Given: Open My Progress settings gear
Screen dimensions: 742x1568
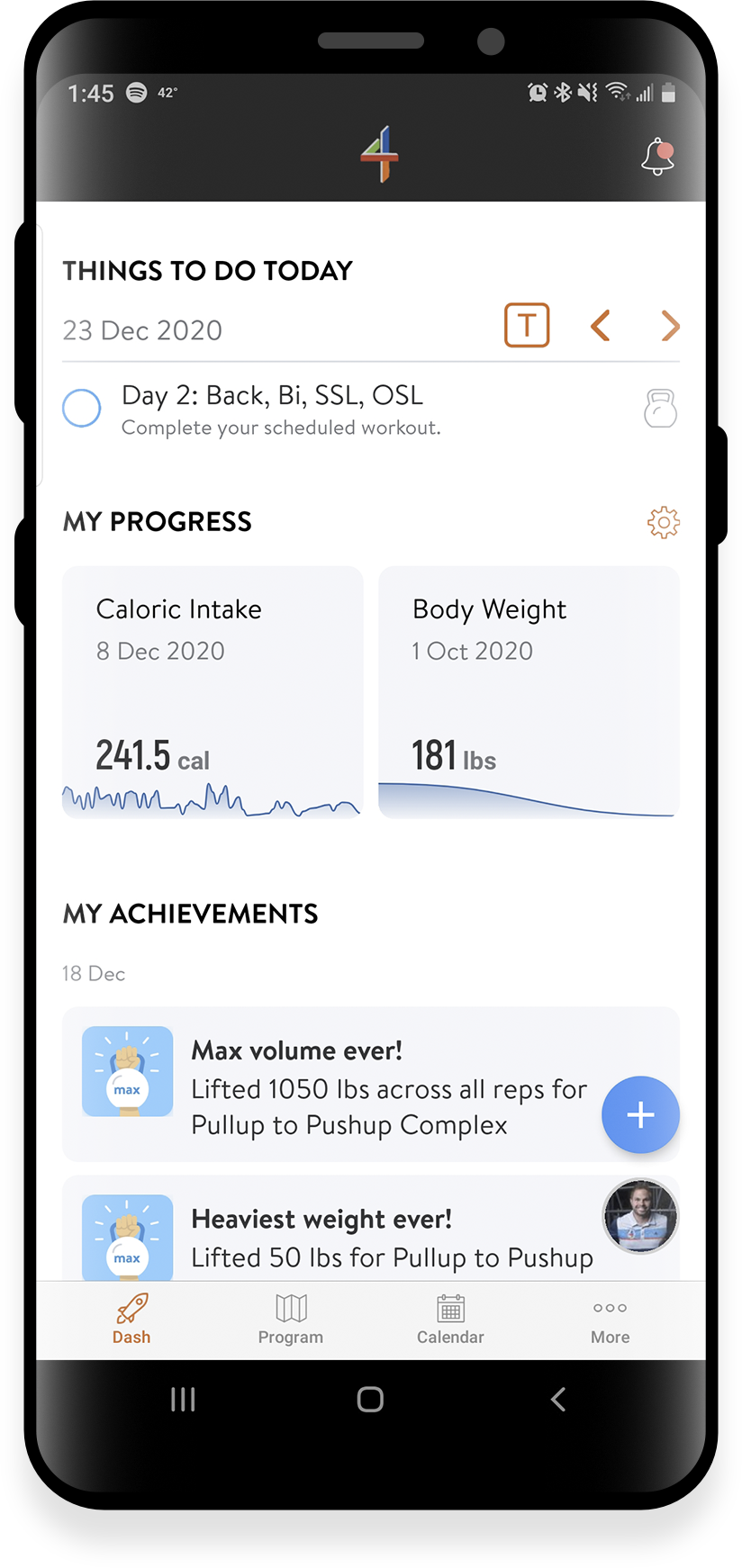Looking at the screenshot, I should click(664, 522).
